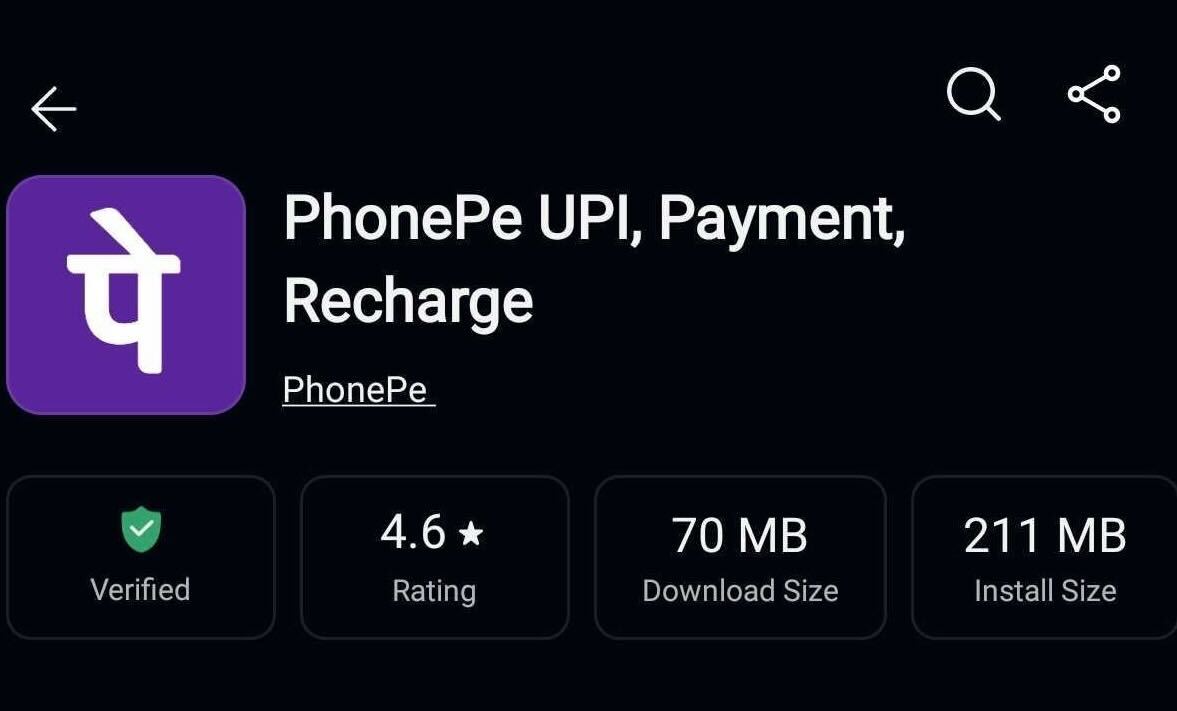
Task: Open the search icon
Action: point(973,96)
